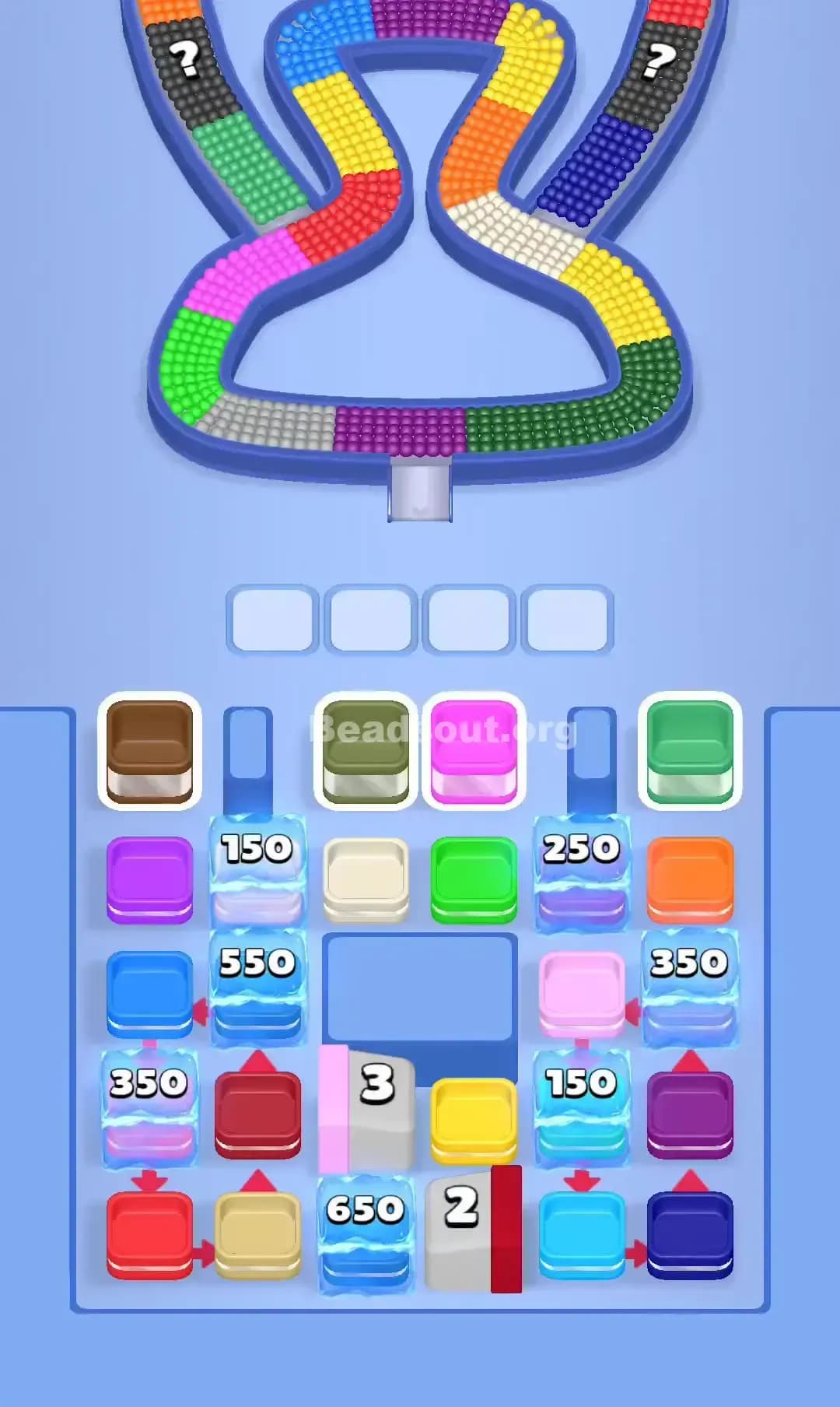The image size is (840, 1407).
Task: Pick the pink tile in the top row
Action: click(x=474, y=751)
